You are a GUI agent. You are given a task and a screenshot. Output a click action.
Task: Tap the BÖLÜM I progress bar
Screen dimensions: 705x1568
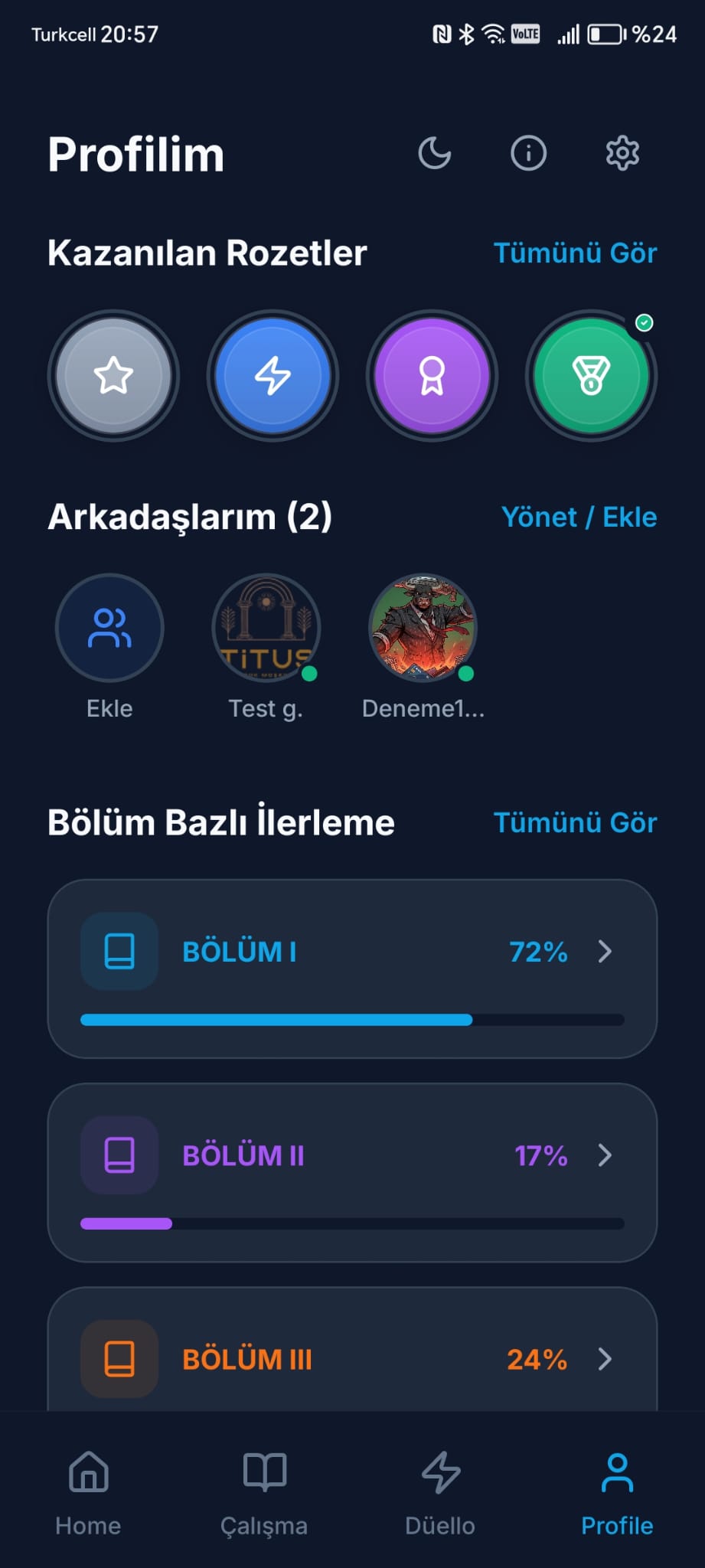[x=352, y=1019]
